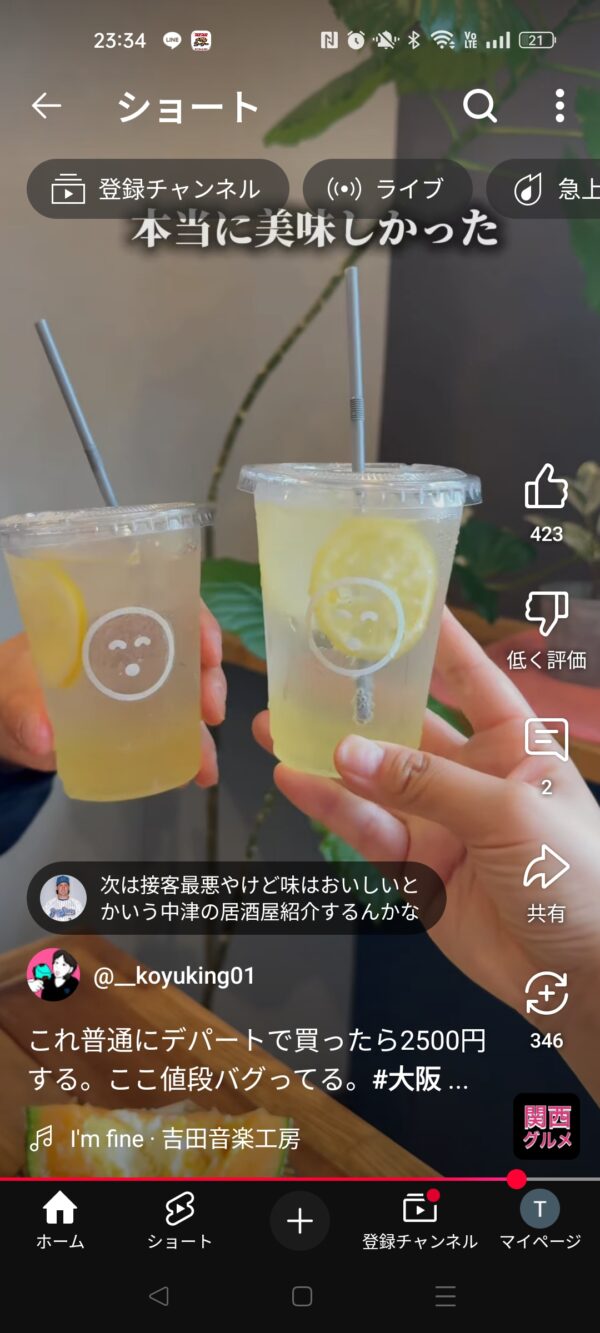Image resolution: width=600 pixels, height=1333 pixels.
Task: Tap the 関西グルメ sound thumbnail
Action: coord(546,1126)
